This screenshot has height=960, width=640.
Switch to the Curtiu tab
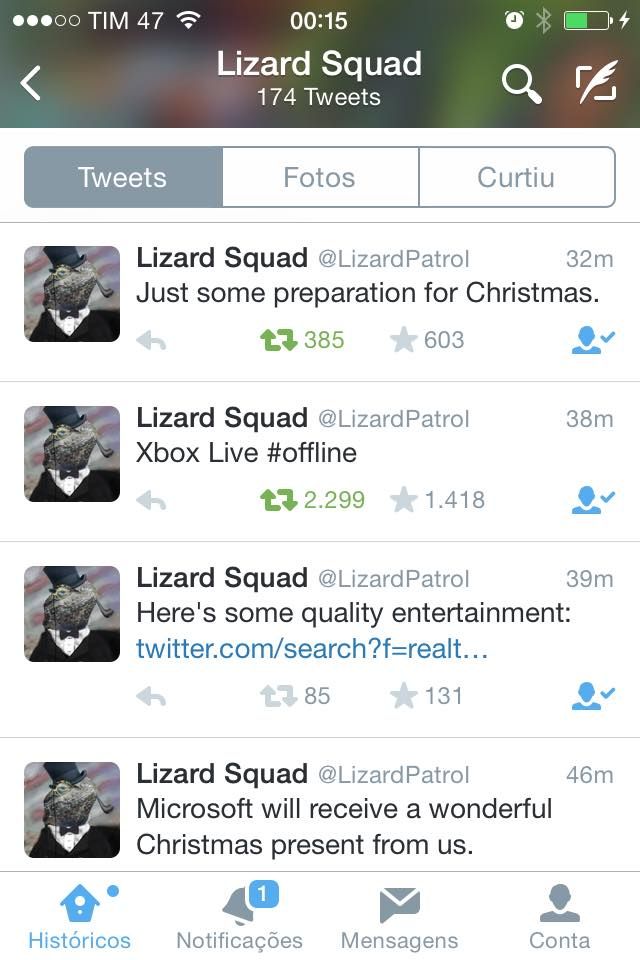tap(516, 178)
